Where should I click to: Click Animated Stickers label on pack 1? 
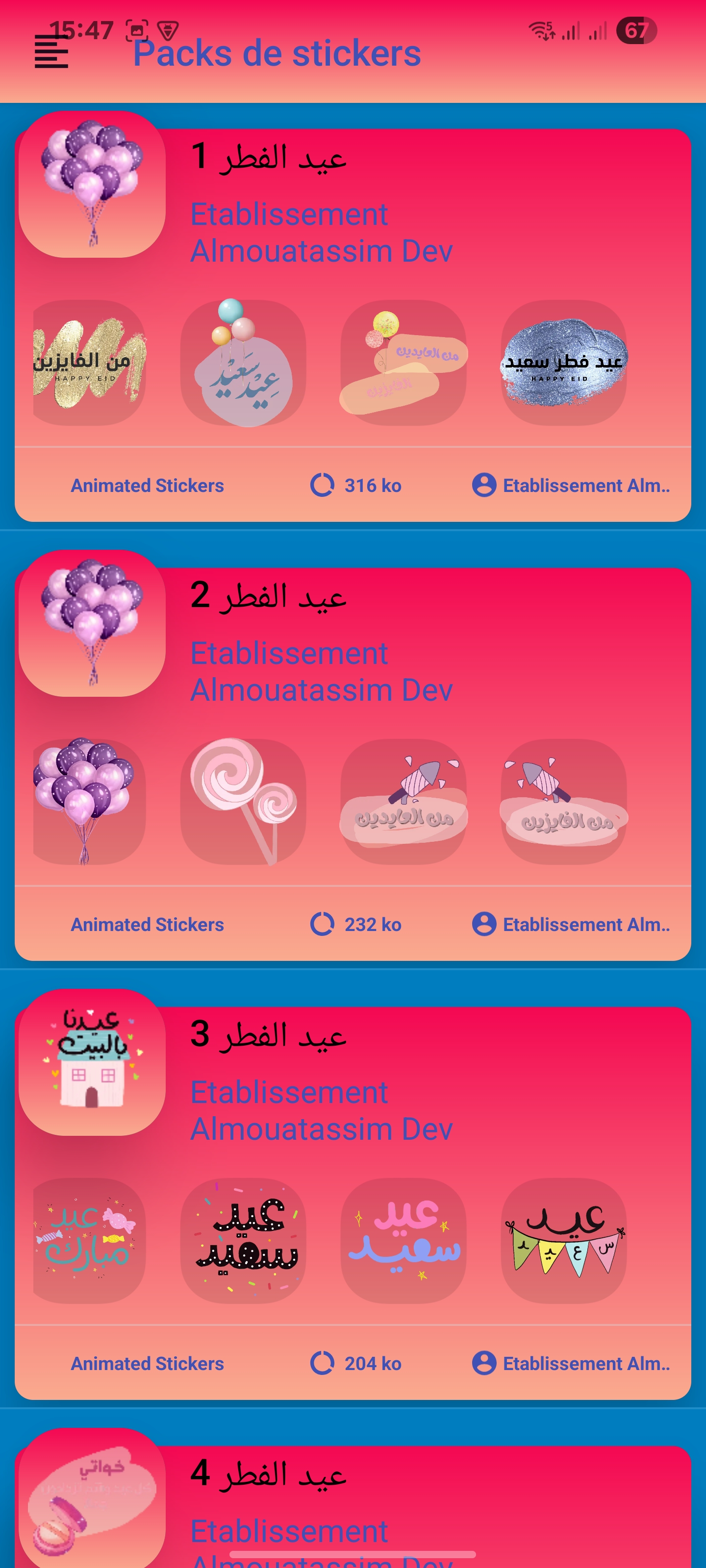[x=147, y=485]
